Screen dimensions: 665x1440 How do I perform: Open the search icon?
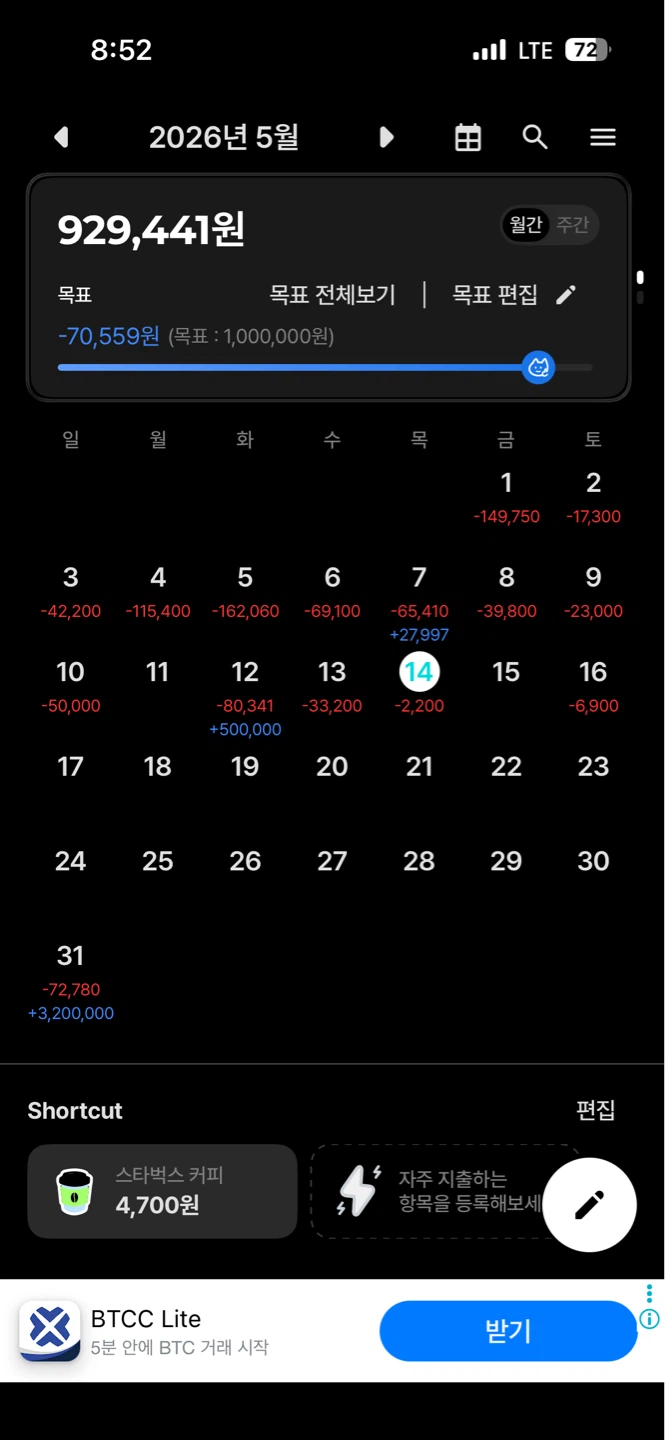535,137
